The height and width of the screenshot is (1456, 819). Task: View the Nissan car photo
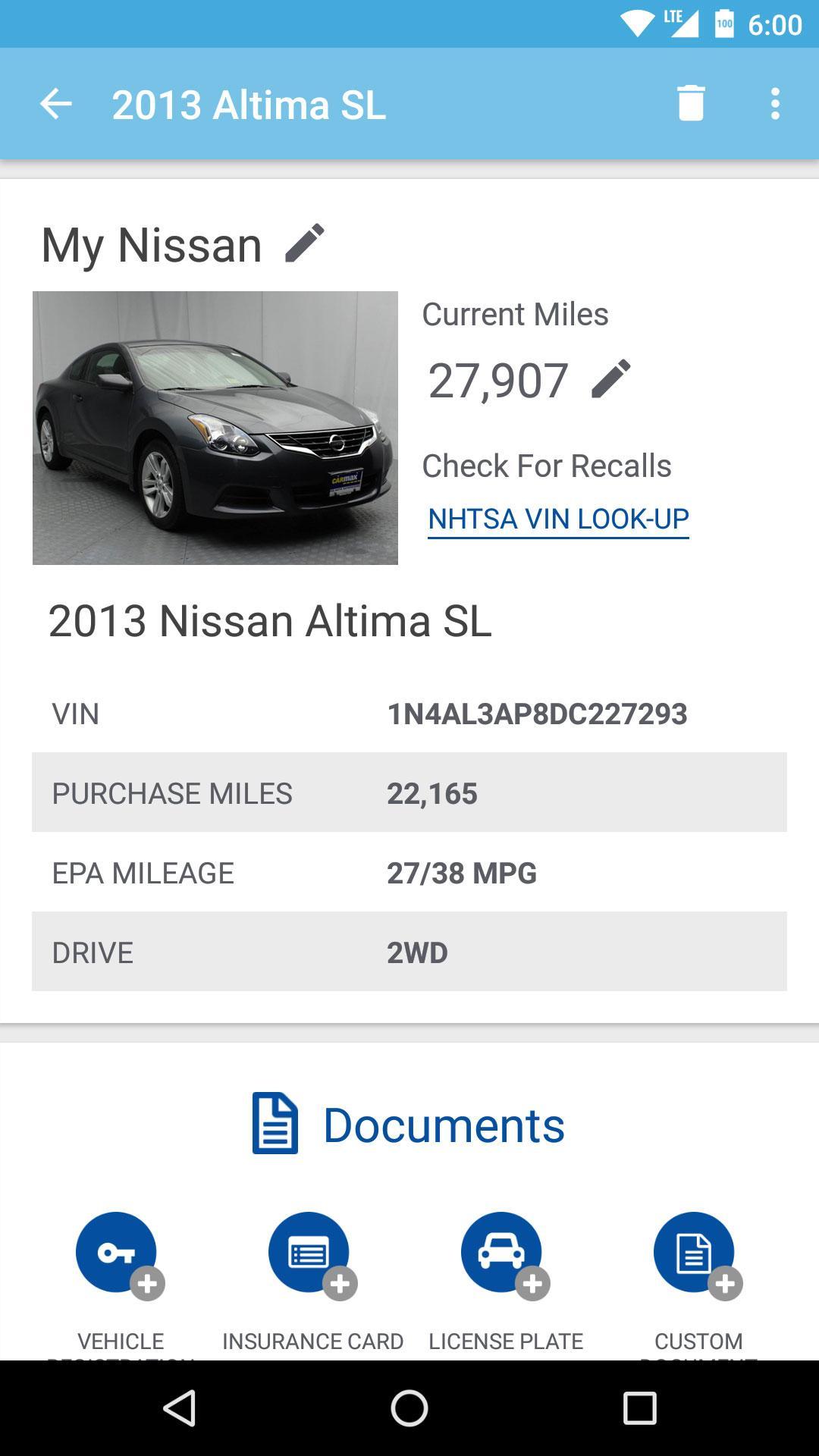215,427
